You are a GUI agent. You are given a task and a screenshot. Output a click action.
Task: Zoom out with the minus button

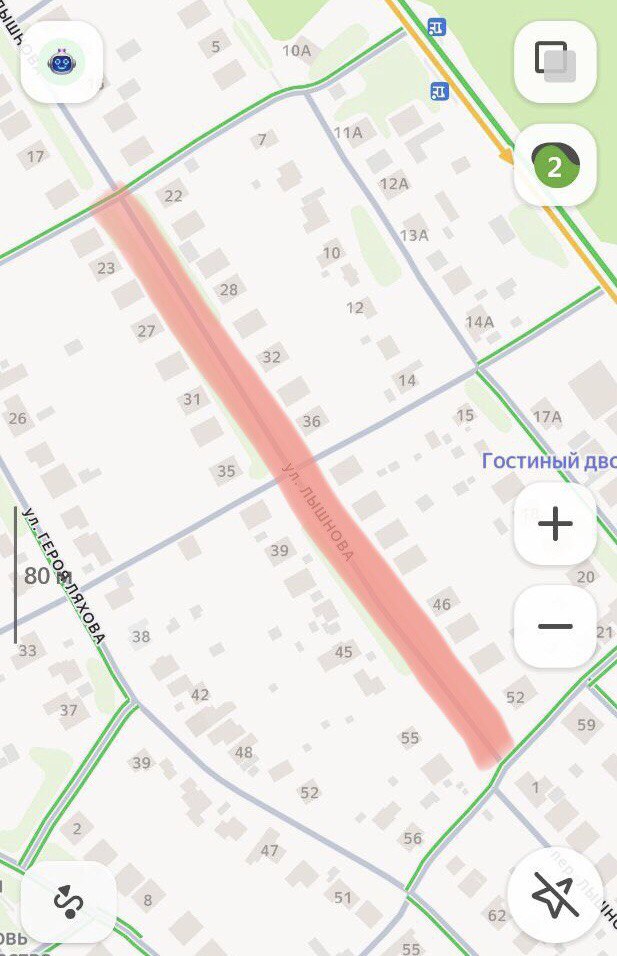click(x=555, y=627)
